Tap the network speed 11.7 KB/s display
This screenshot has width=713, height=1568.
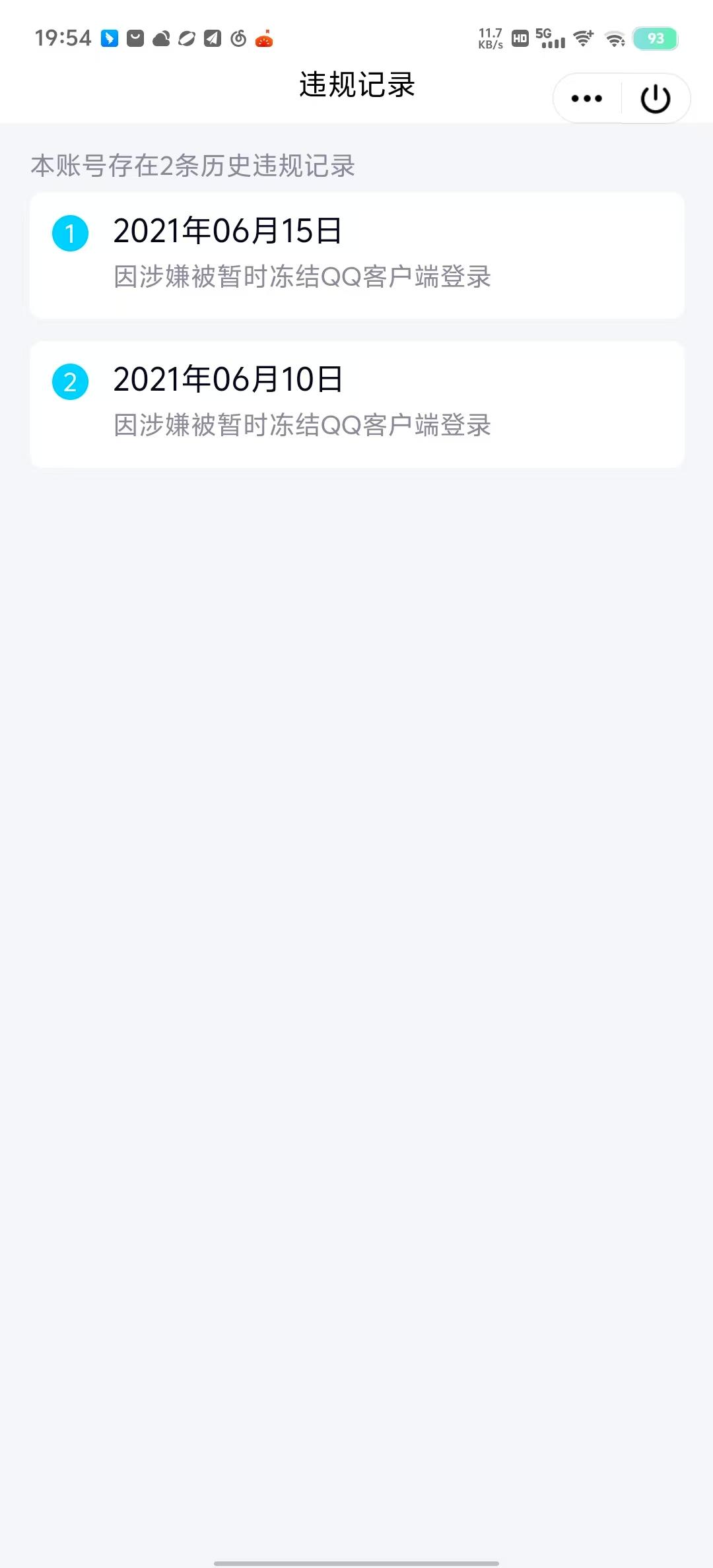[x=491, y=38]
